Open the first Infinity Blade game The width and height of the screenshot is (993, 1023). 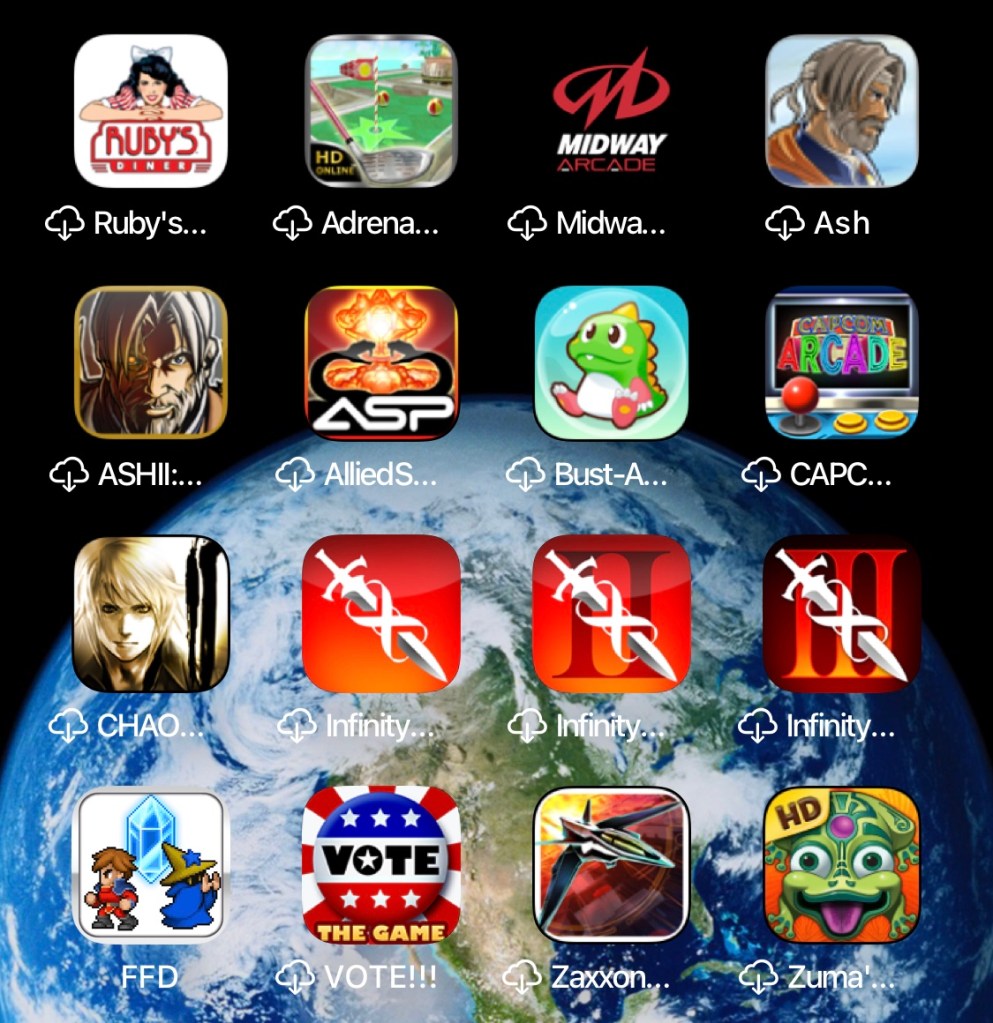(381, 613)
